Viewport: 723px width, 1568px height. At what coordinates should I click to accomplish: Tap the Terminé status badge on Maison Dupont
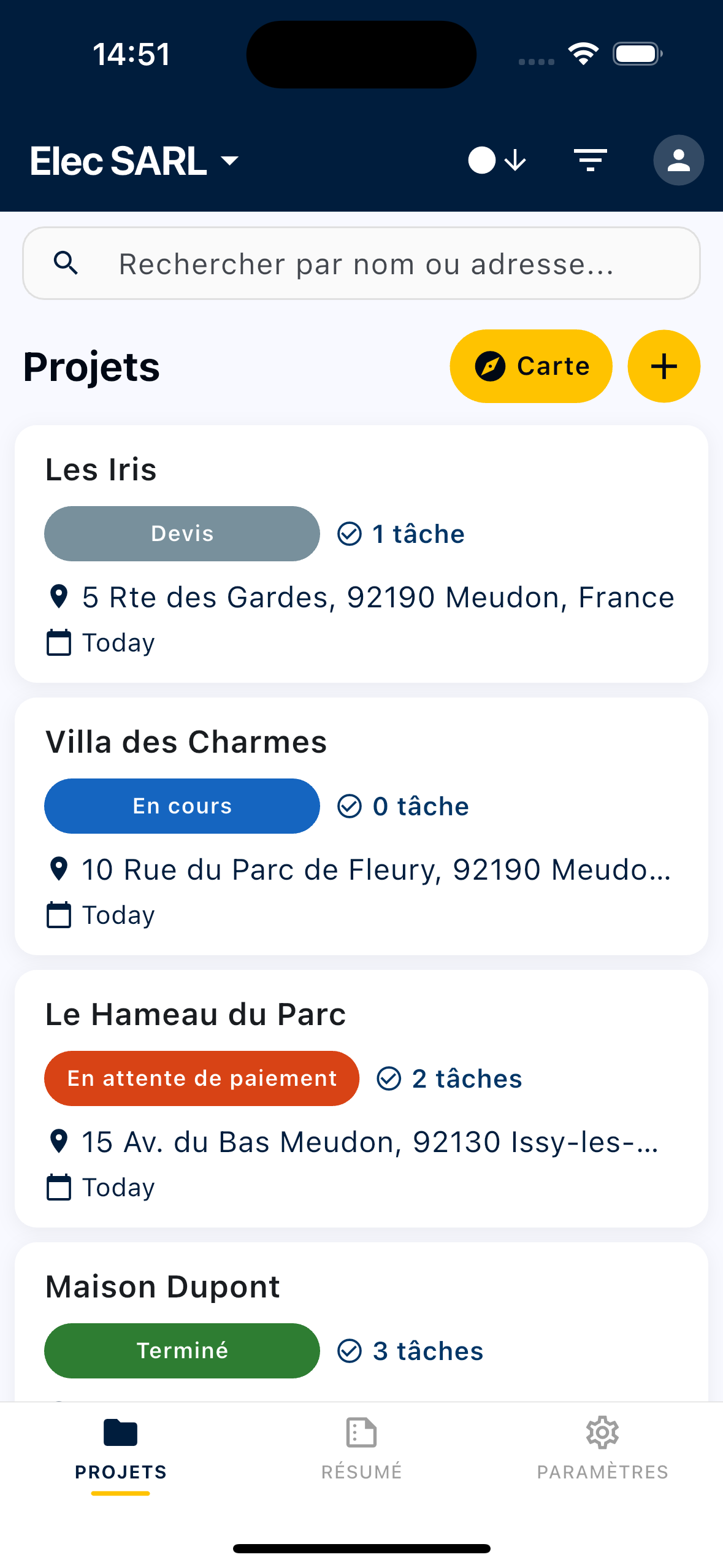(181, 1351)
